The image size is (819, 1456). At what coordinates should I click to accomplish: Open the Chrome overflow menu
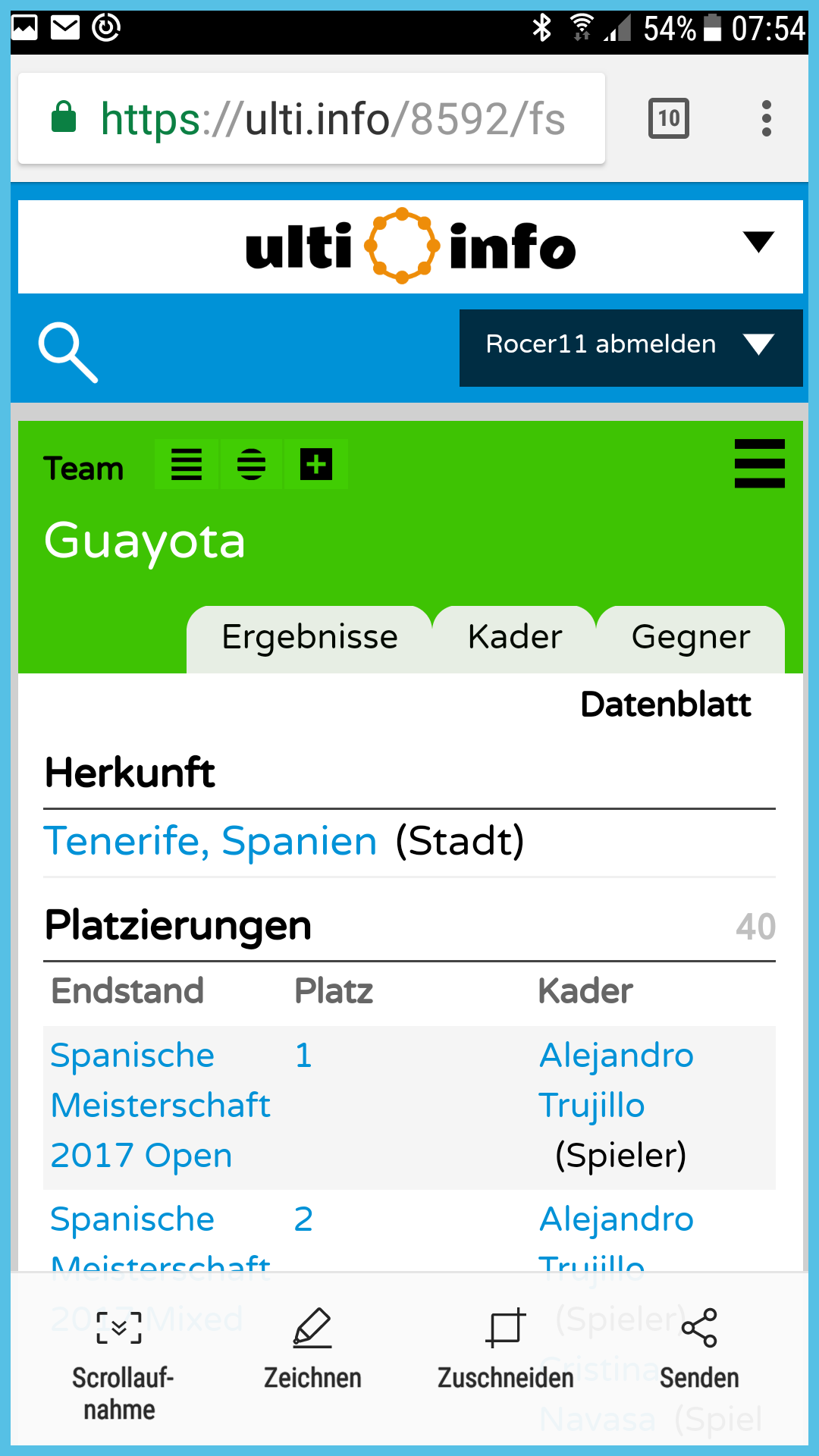(766, 119)
